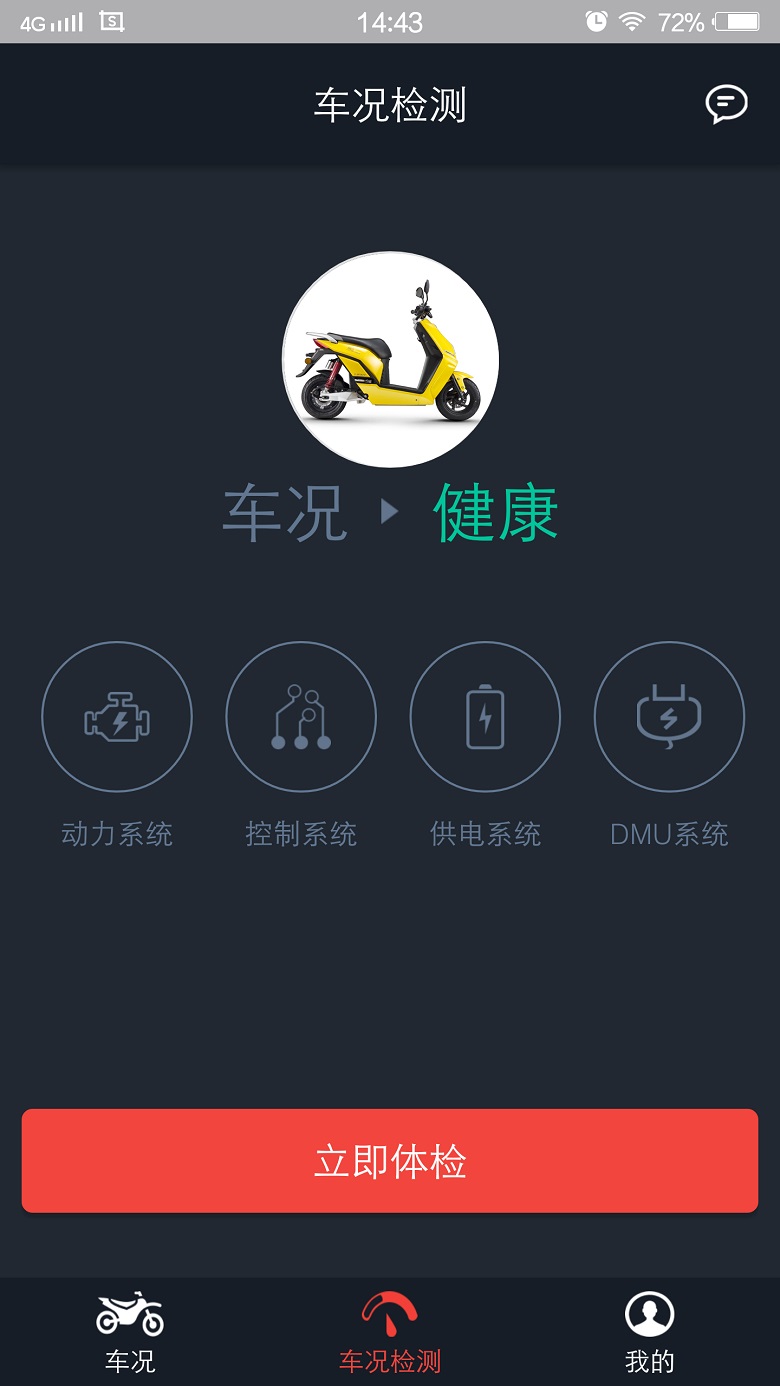Select the 控制系统 control system icon
This screenshot has width=780, height=1386.
point(301,717)
